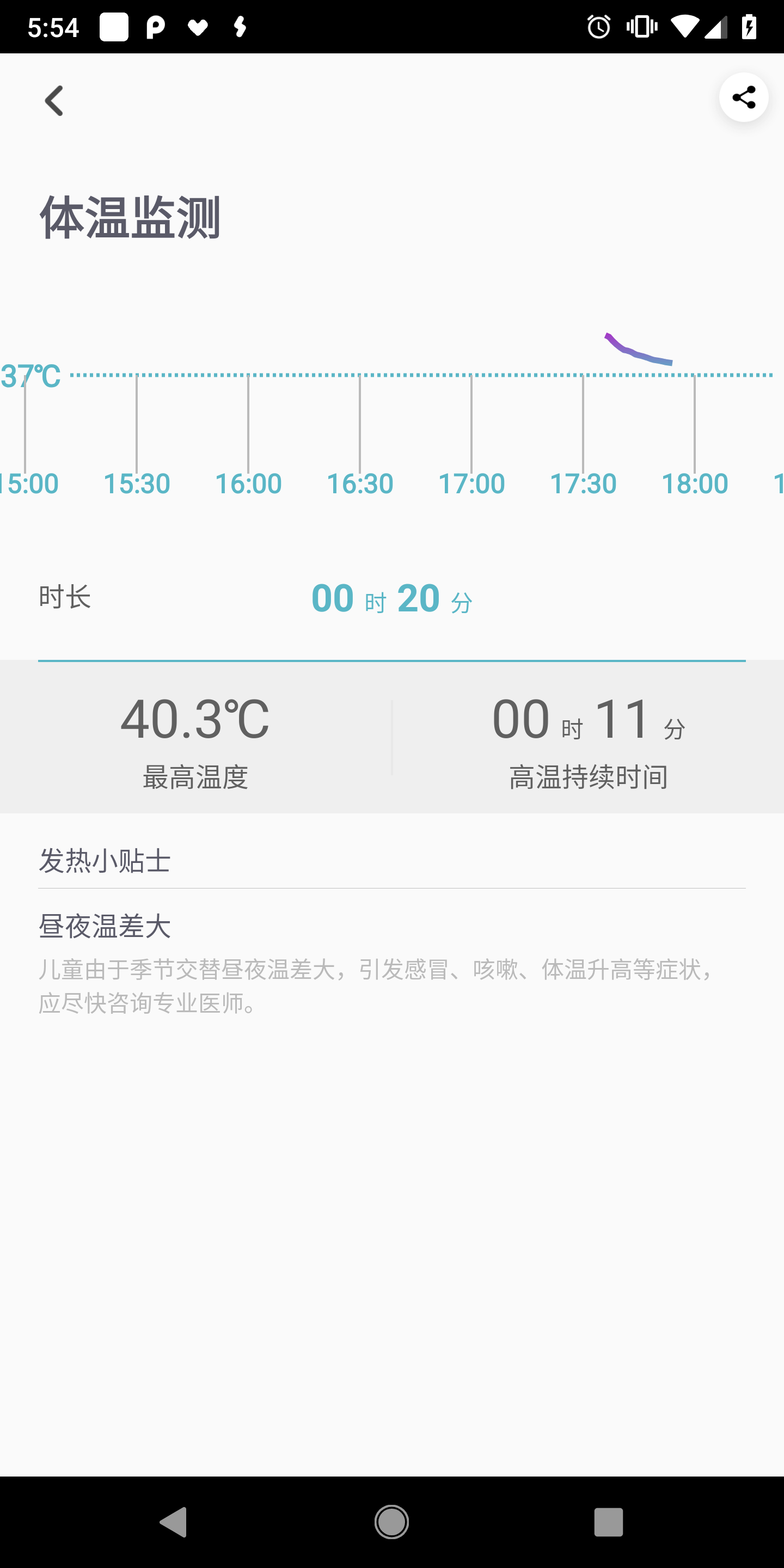Tap the battery charging icon in status bar
Screen dimensions: 784x1568
point(750,26)
